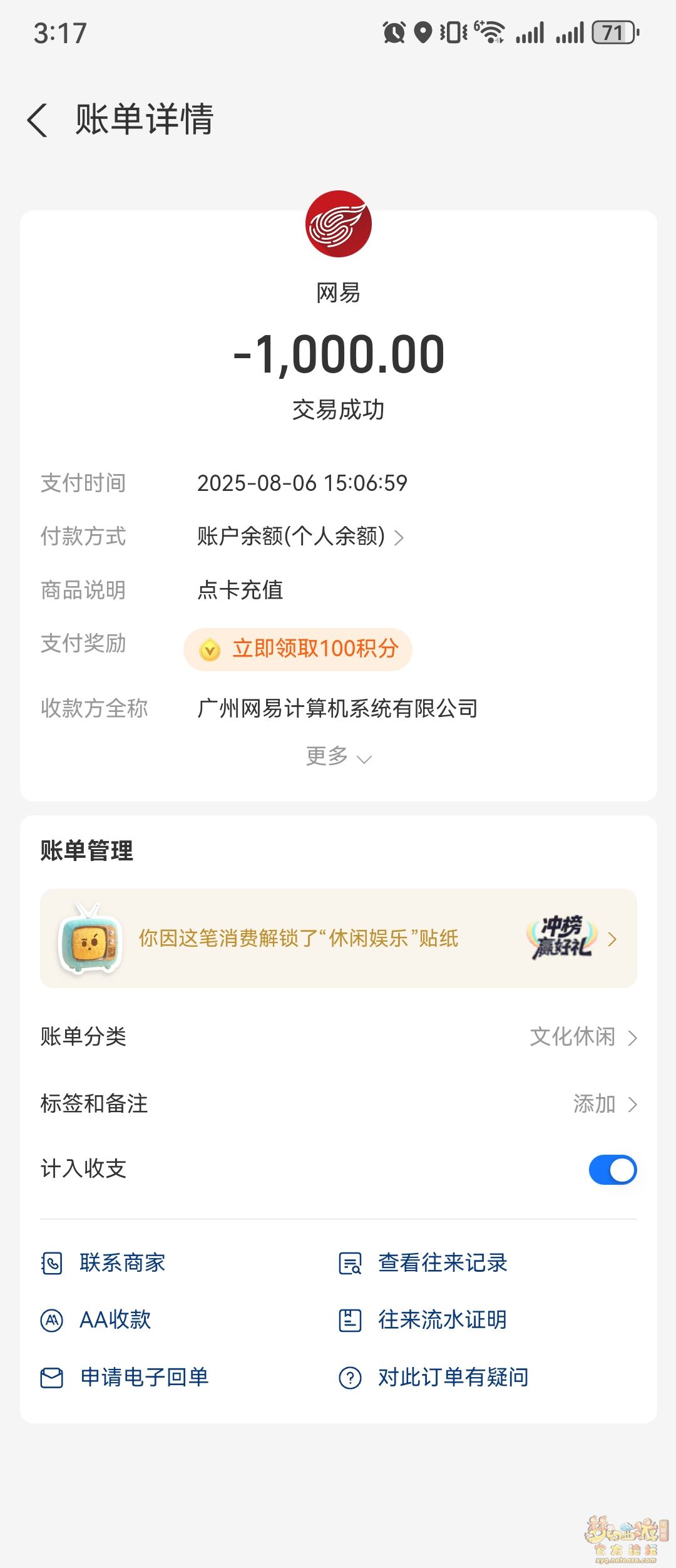Claim the 立即领取100积分 reward
This screenshot has width=676, height=1568.
pos(298,649)
